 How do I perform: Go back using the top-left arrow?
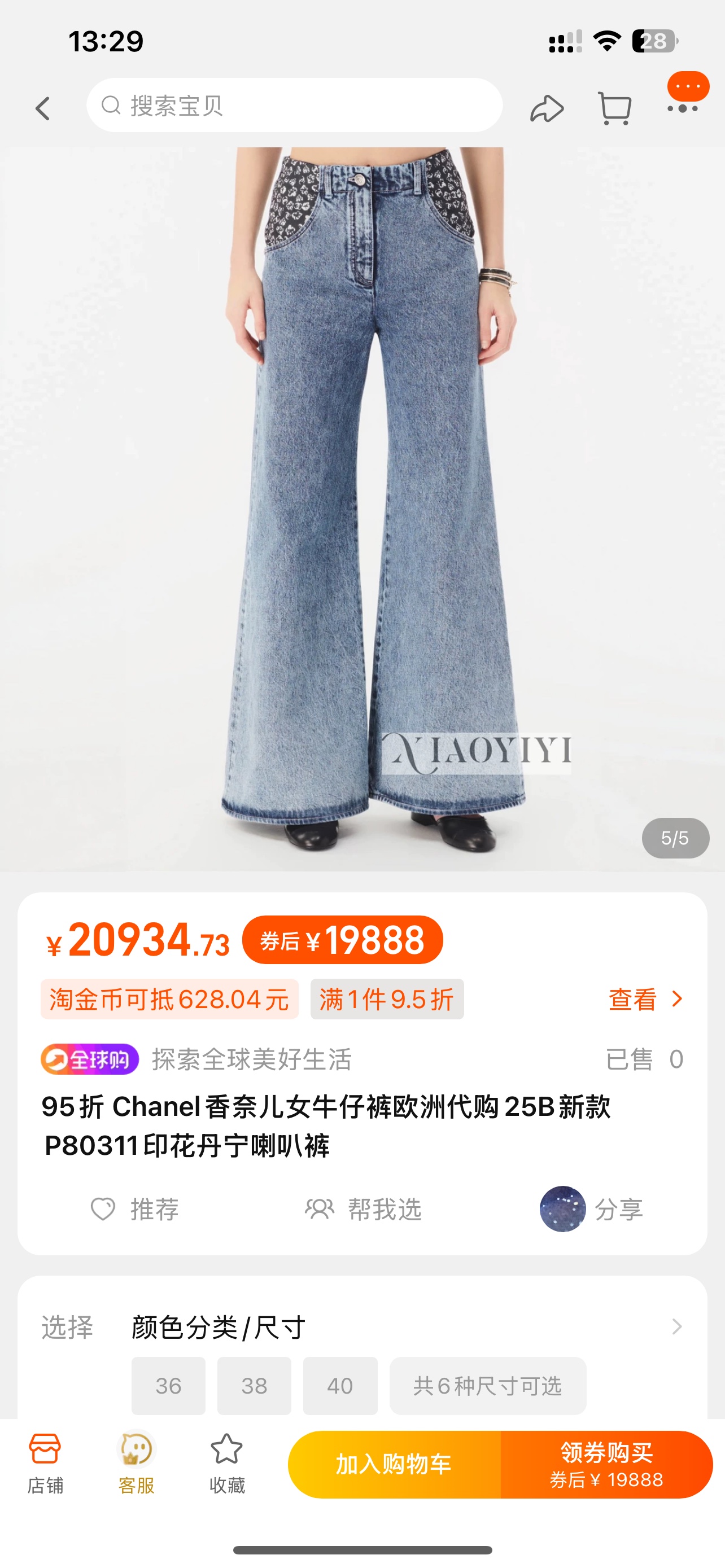click(x=42, y=108)
